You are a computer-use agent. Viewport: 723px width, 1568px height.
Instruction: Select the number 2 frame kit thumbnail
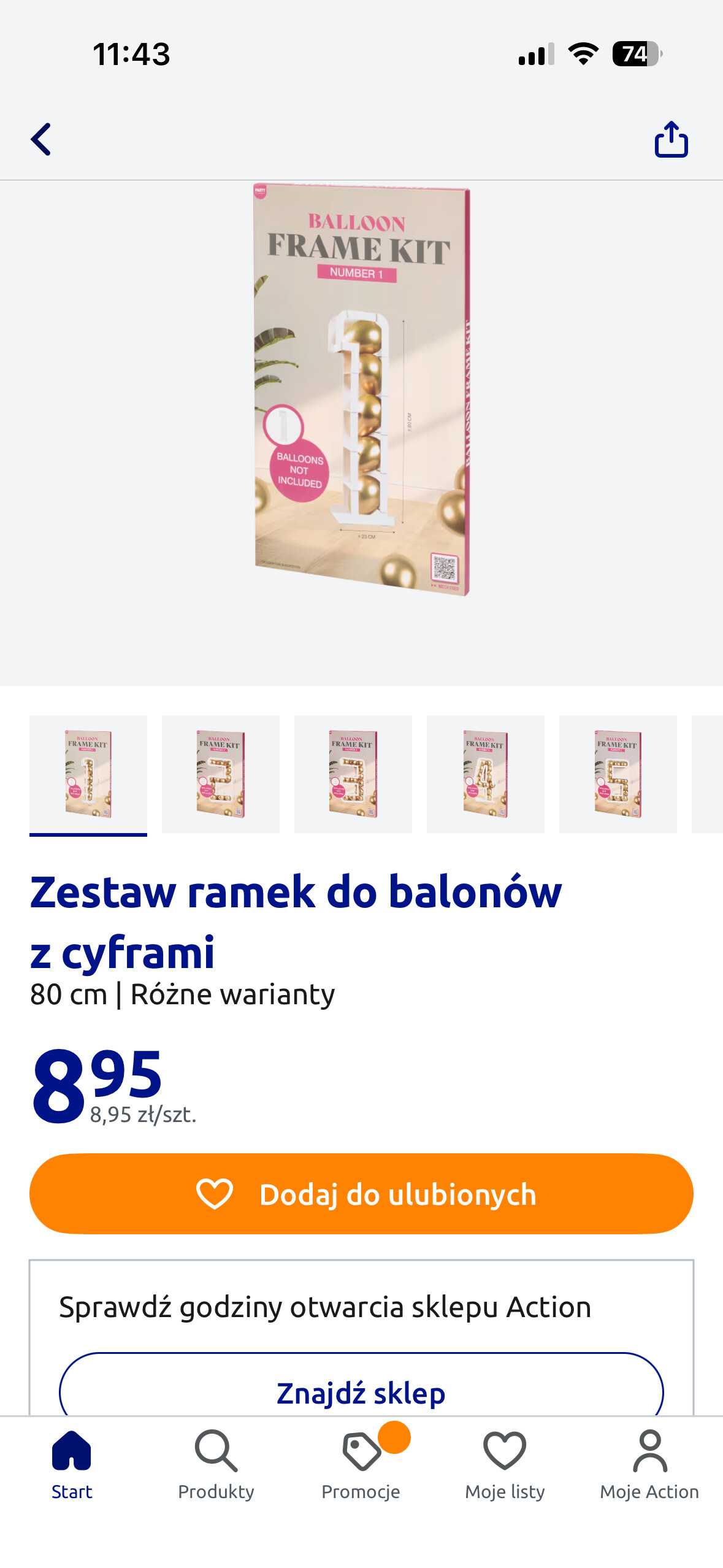point(221,774)
